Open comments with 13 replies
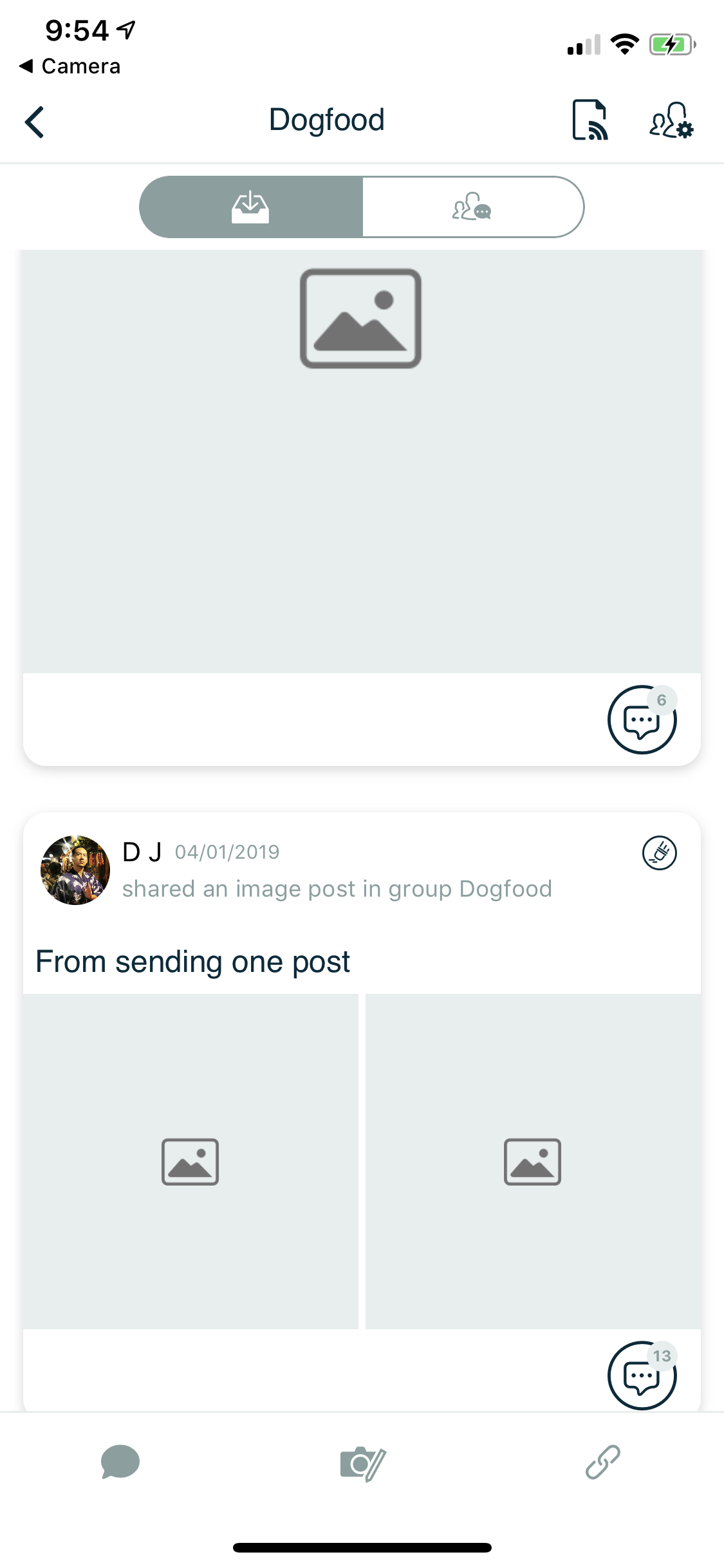This screenshot has height=1568, width=724. (642, 1376)
